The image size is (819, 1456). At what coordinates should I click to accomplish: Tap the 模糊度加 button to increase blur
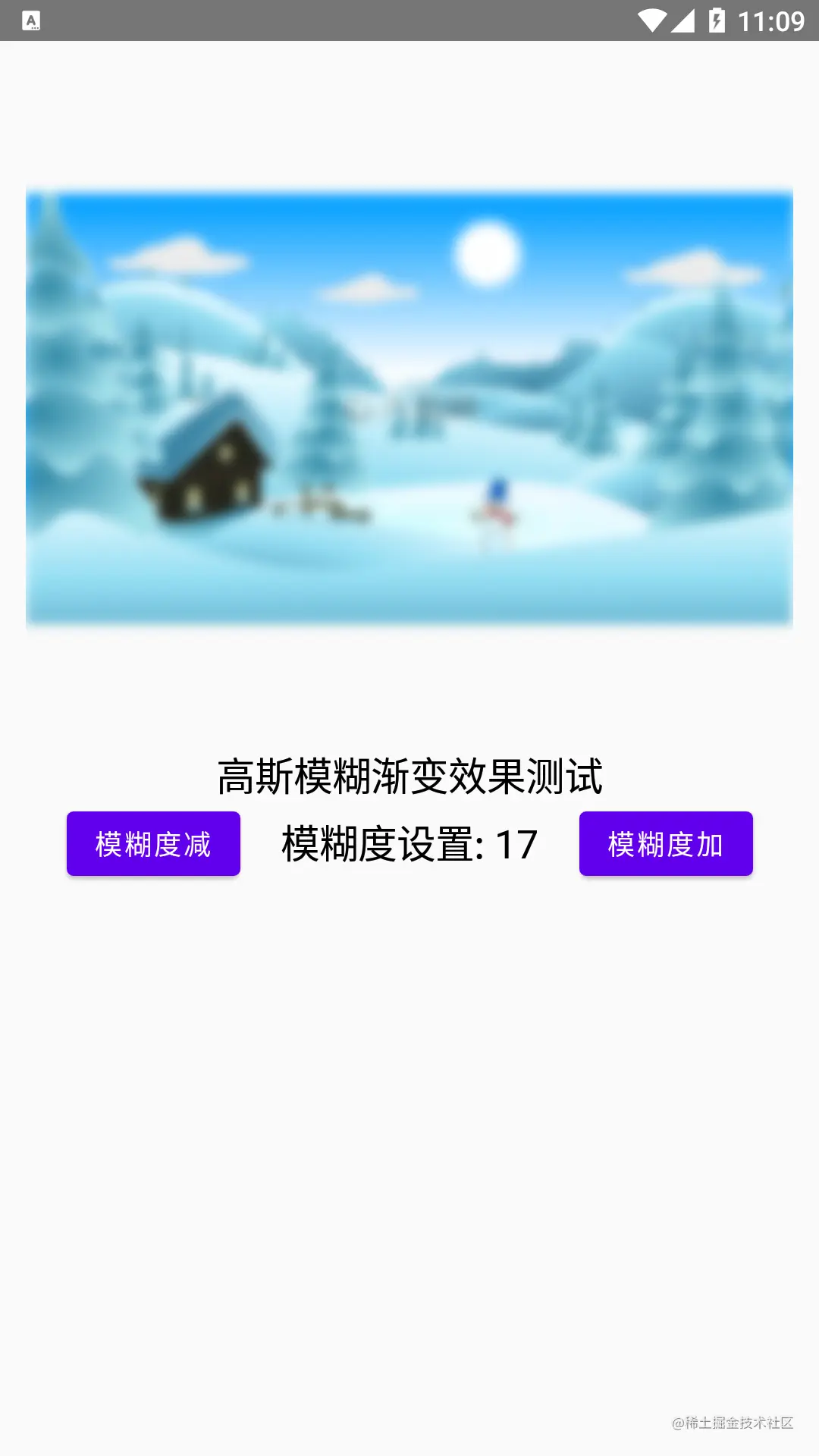click(666, 844)
